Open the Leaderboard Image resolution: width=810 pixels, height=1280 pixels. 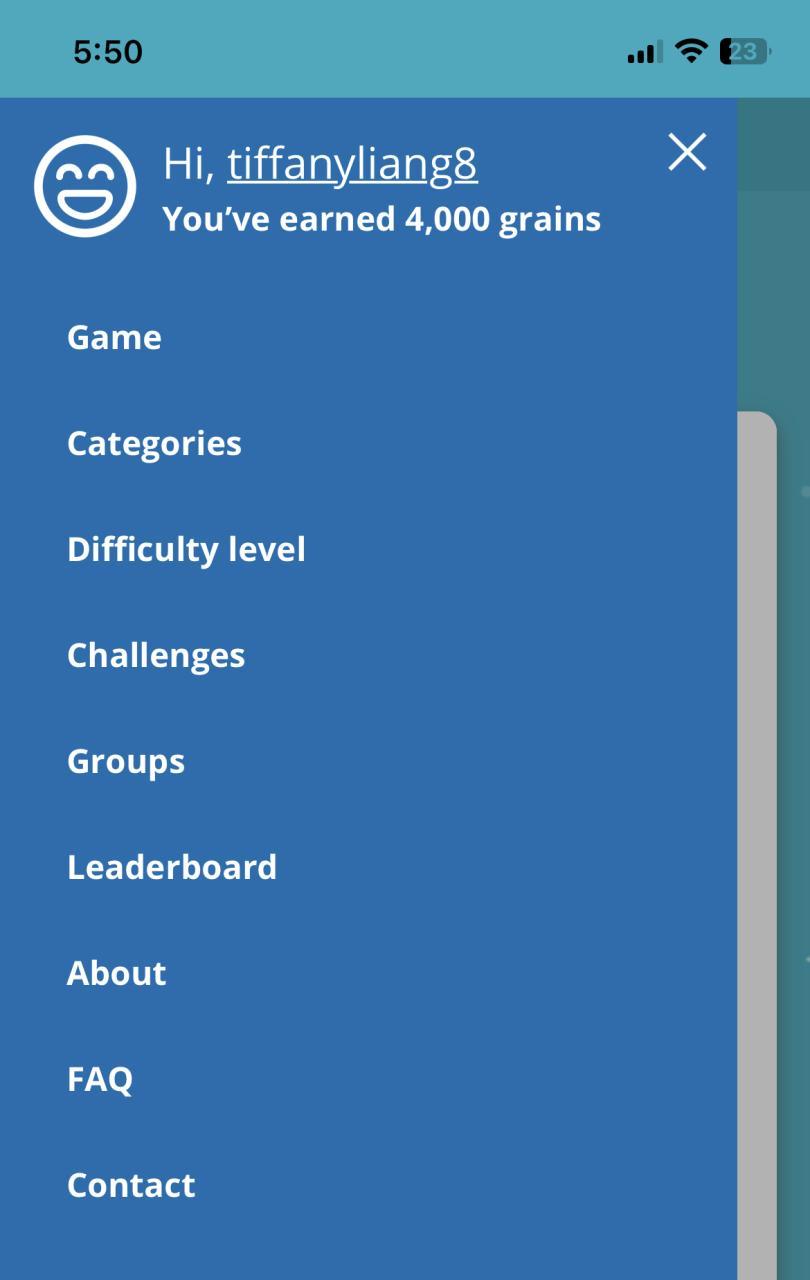[172, 867]
